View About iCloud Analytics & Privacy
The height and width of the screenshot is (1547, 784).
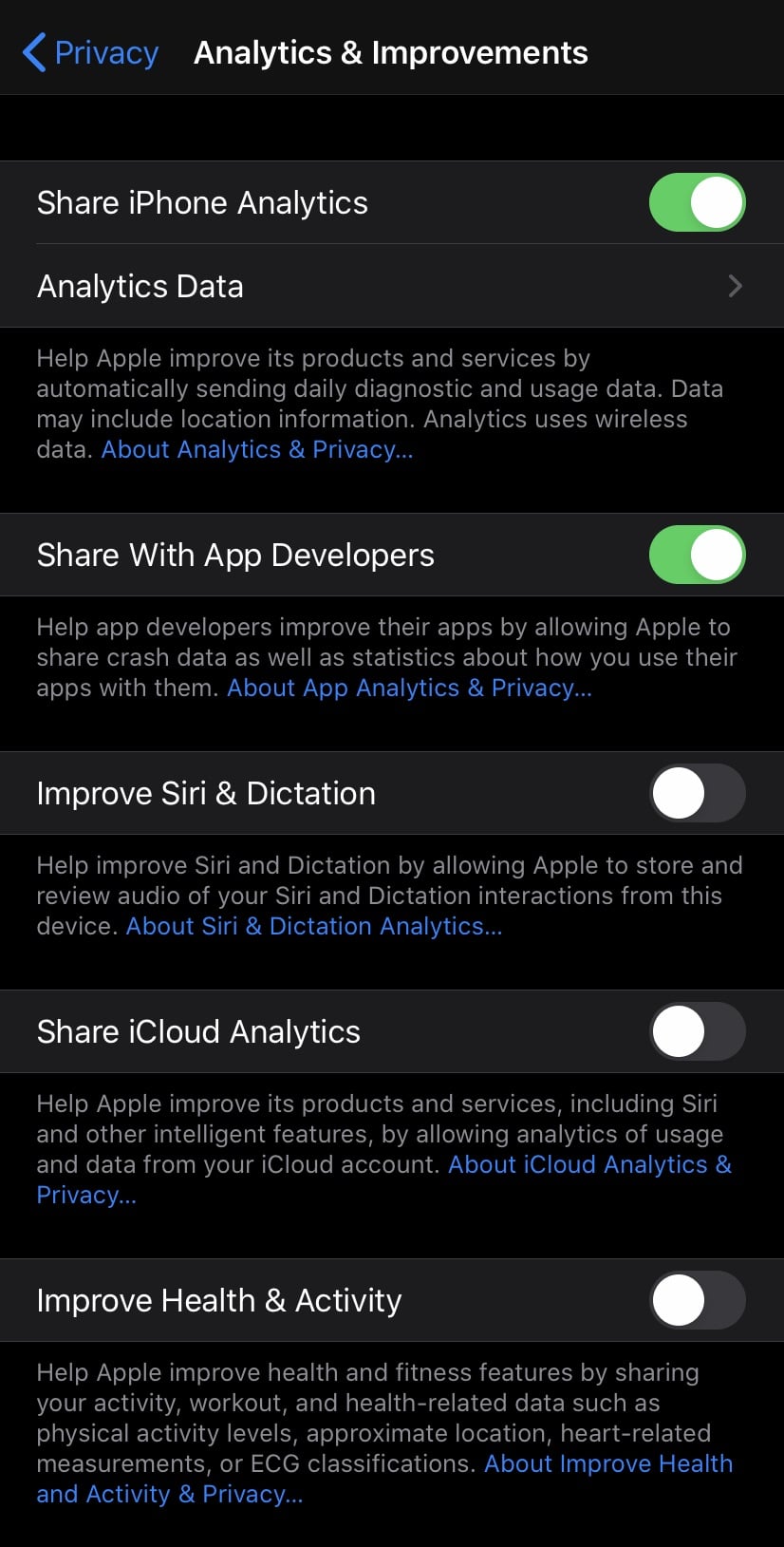[588, 1164]
